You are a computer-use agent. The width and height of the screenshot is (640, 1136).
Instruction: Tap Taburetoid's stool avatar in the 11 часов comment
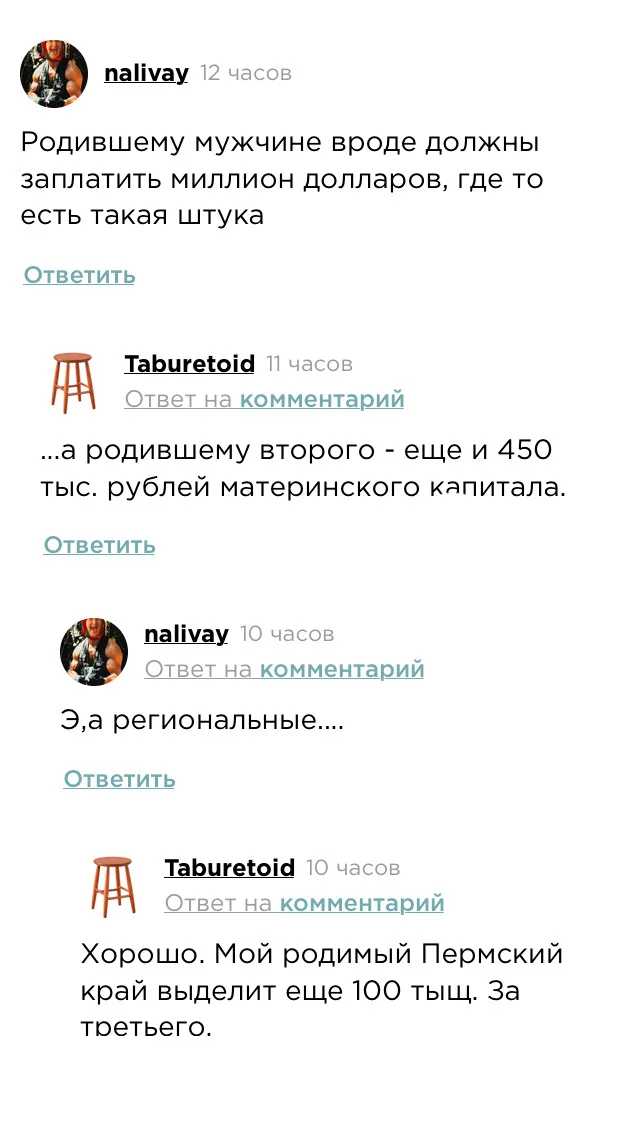(x=72, y=382)
